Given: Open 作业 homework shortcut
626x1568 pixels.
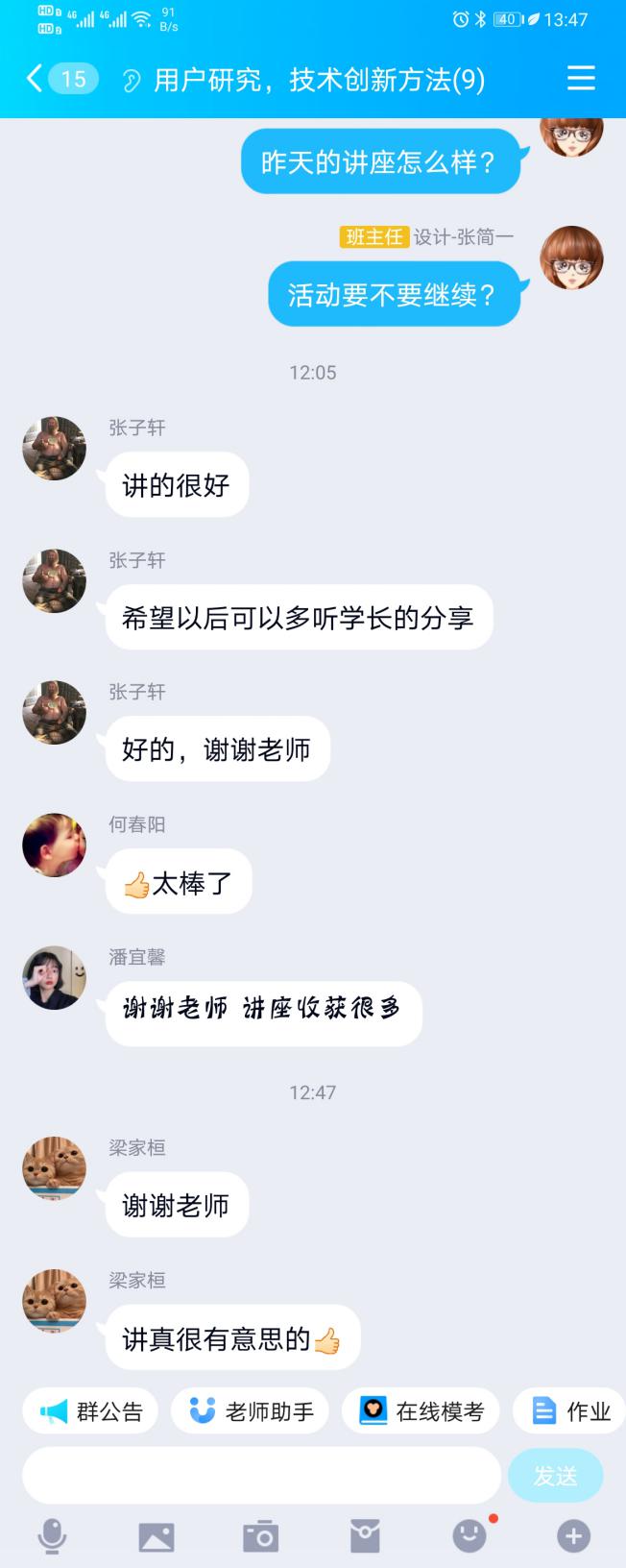Looking at the screenshot, I should coord(571,1411).
